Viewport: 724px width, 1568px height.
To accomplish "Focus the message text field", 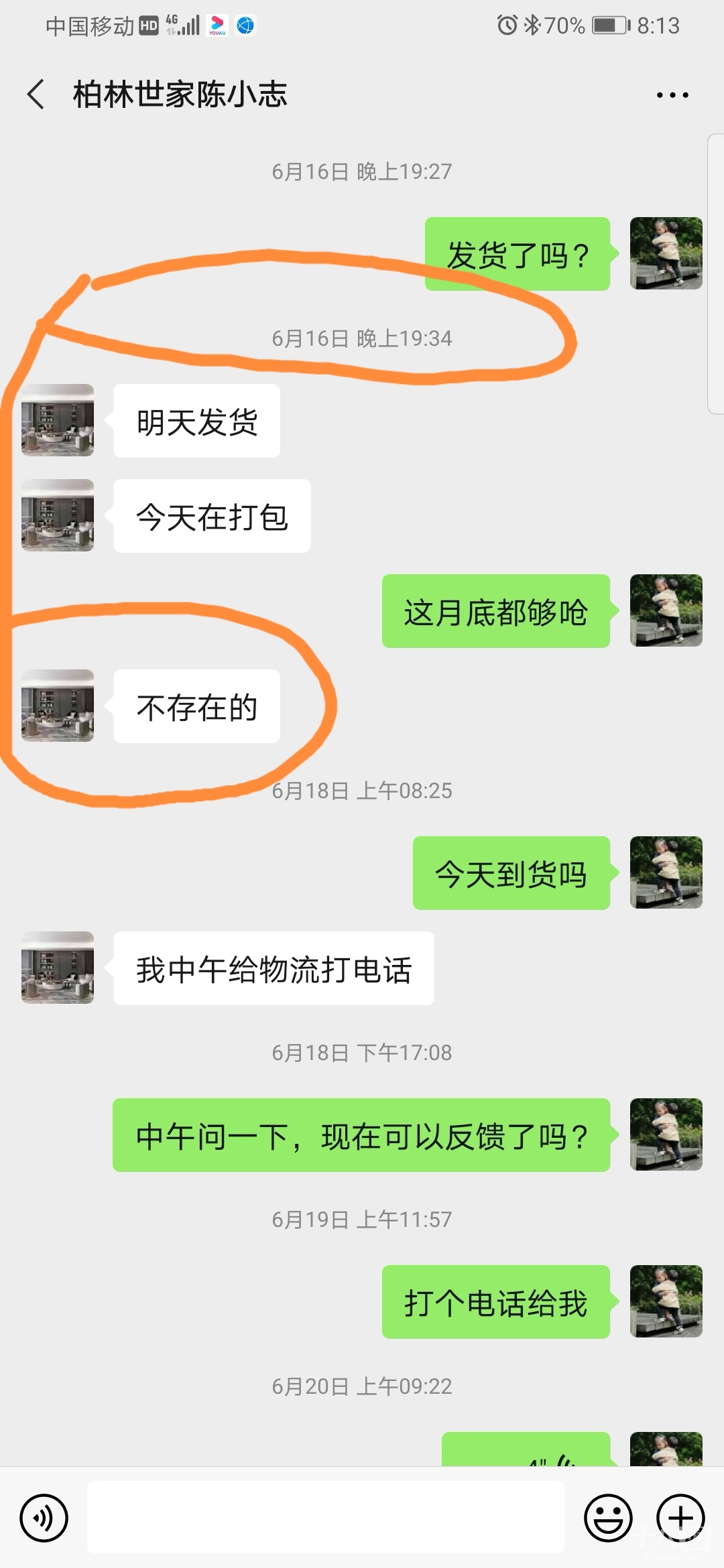I will tap(325, 1517).
